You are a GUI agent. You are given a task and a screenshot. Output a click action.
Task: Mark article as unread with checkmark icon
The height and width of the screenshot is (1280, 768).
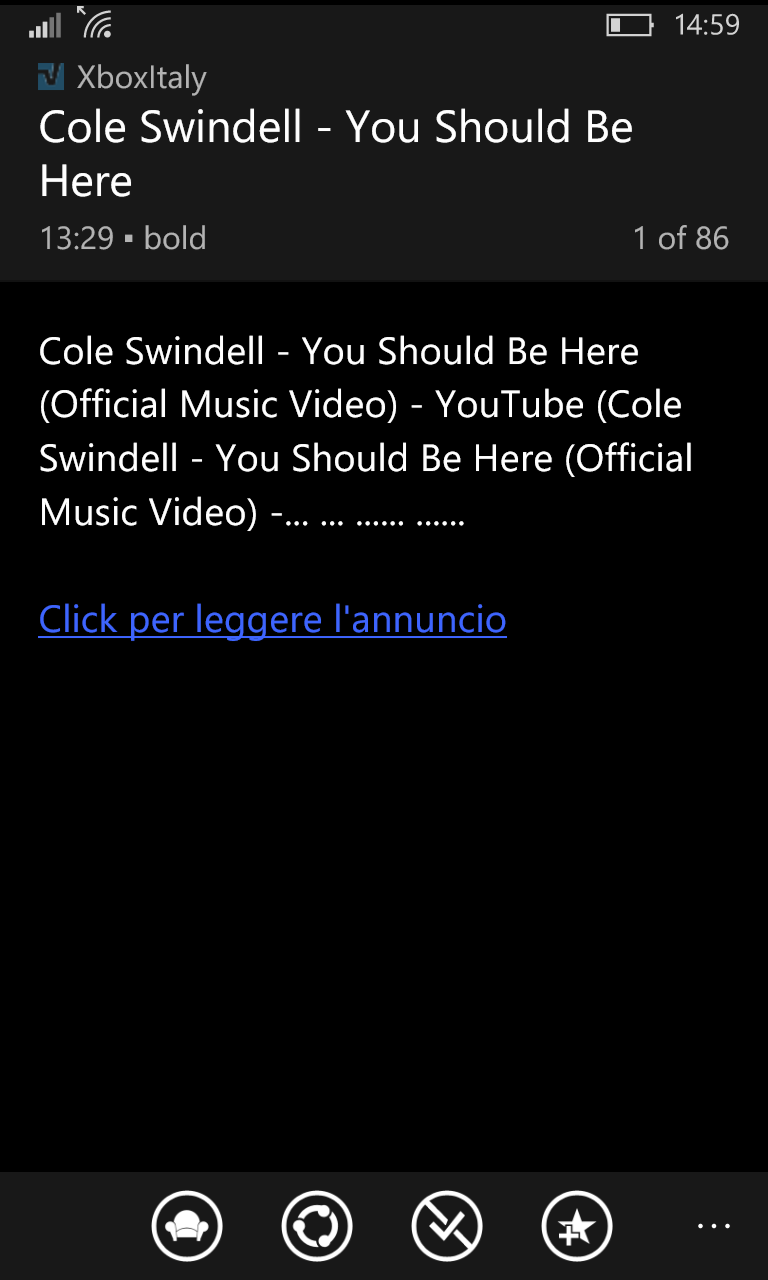tap(447, 1226)
